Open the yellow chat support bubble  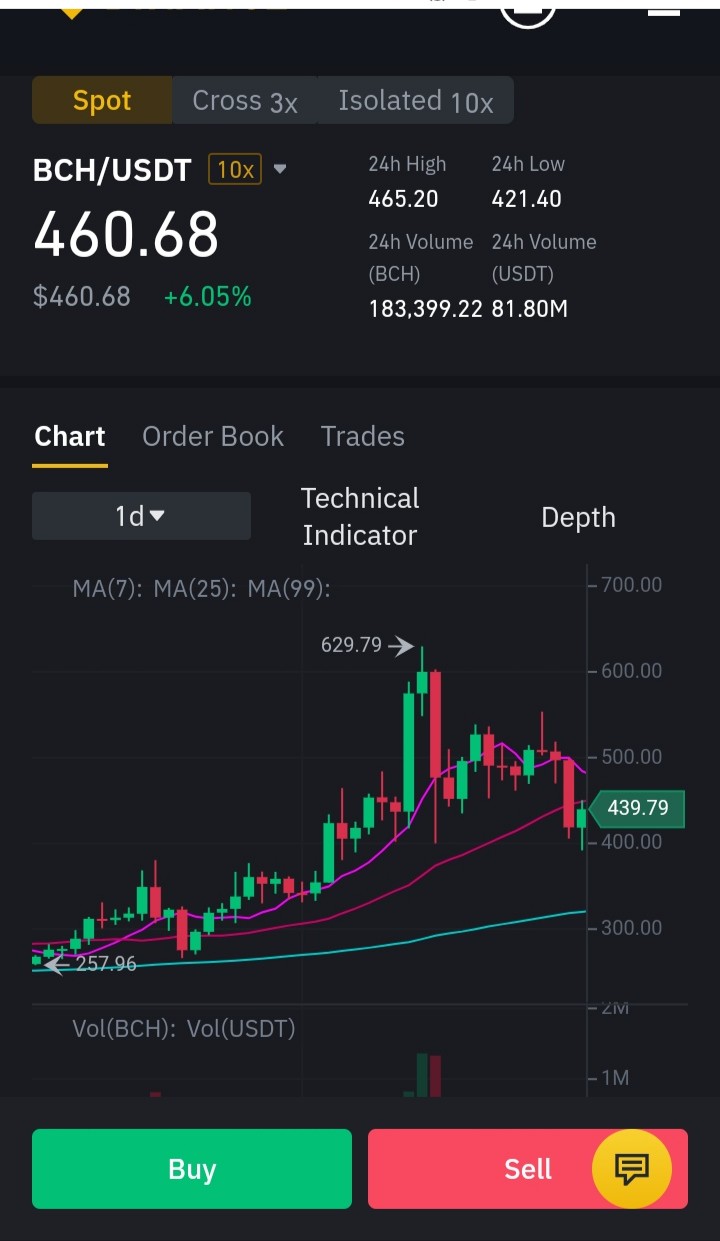pyautogui.click(x=631, y=1168)
